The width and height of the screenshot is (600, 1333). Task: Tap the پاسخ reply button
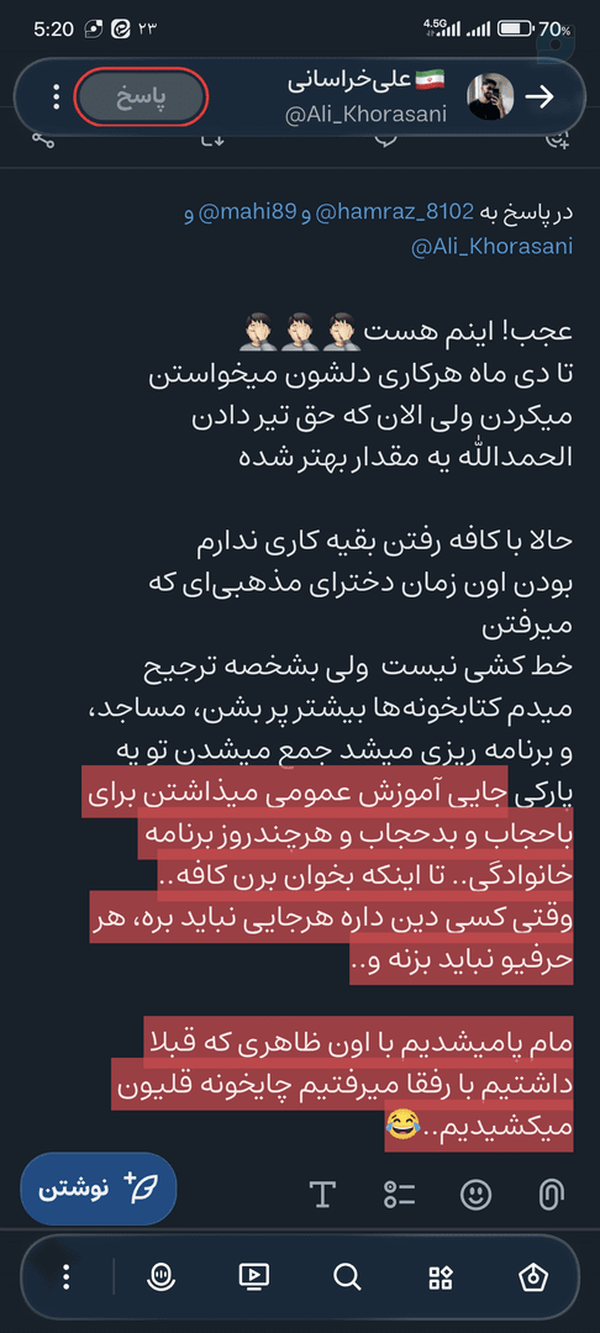(x=140, y=97)
